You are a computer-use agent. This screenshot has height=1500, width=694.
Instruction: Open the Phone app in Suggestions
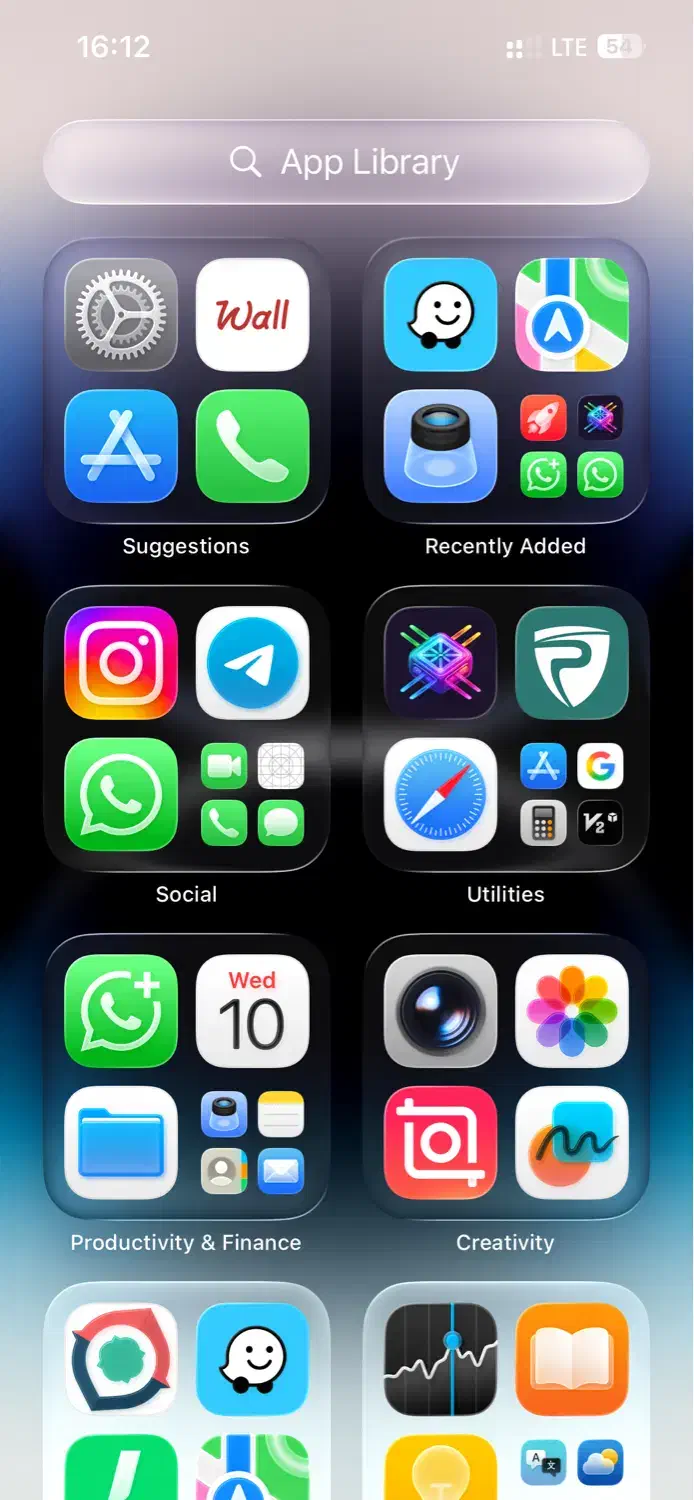click(x=252, y=446)
